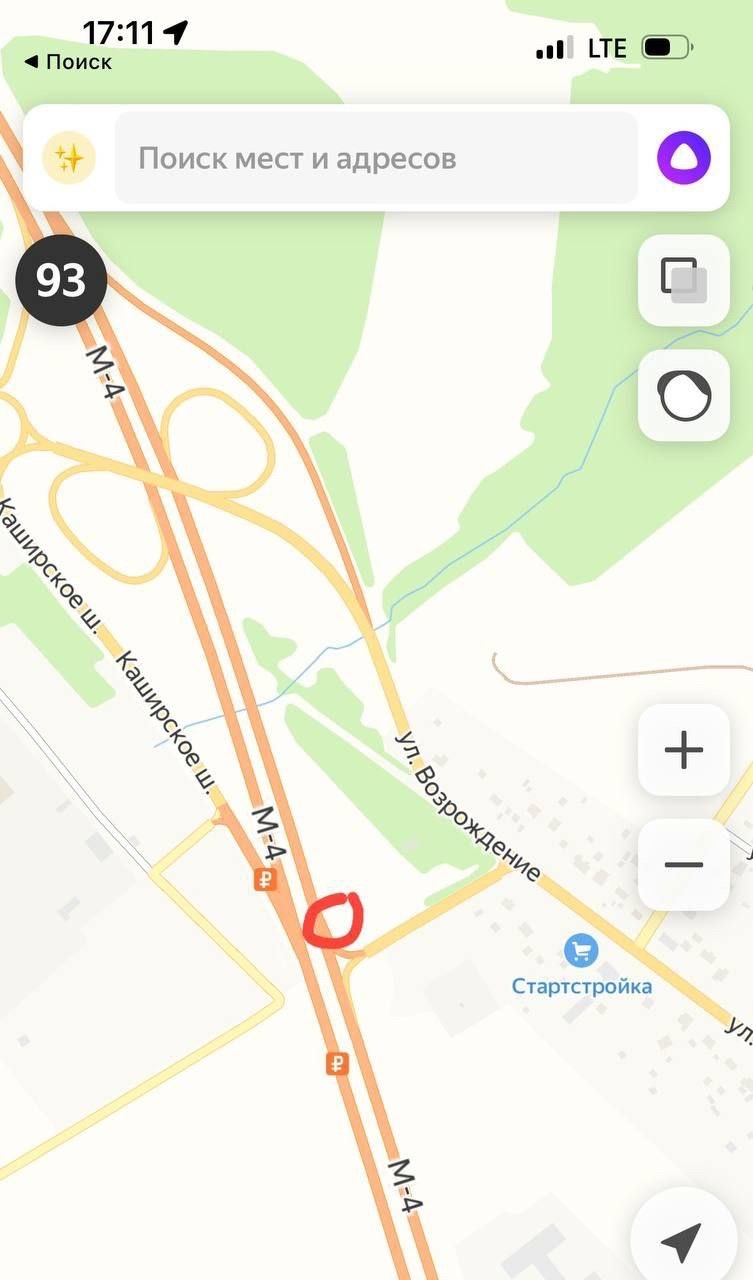753x1280 pixels.
Task: Go back to Поиск app
Action: pyautogui.click(x=68, y=62)
